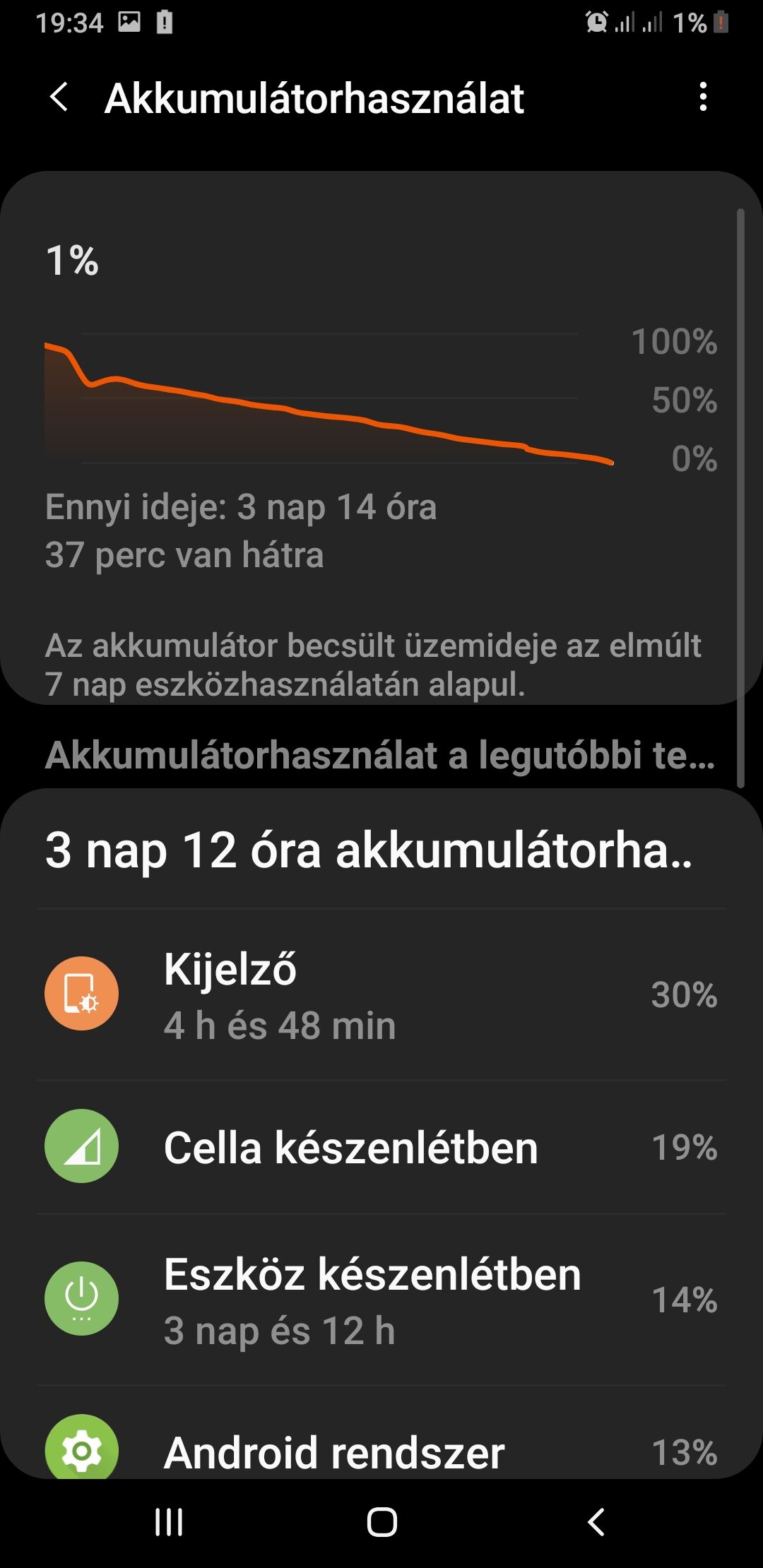Open Cella készenlétben usage details
Viewport: 763px width, 1568px height.
click(381, 1147)
